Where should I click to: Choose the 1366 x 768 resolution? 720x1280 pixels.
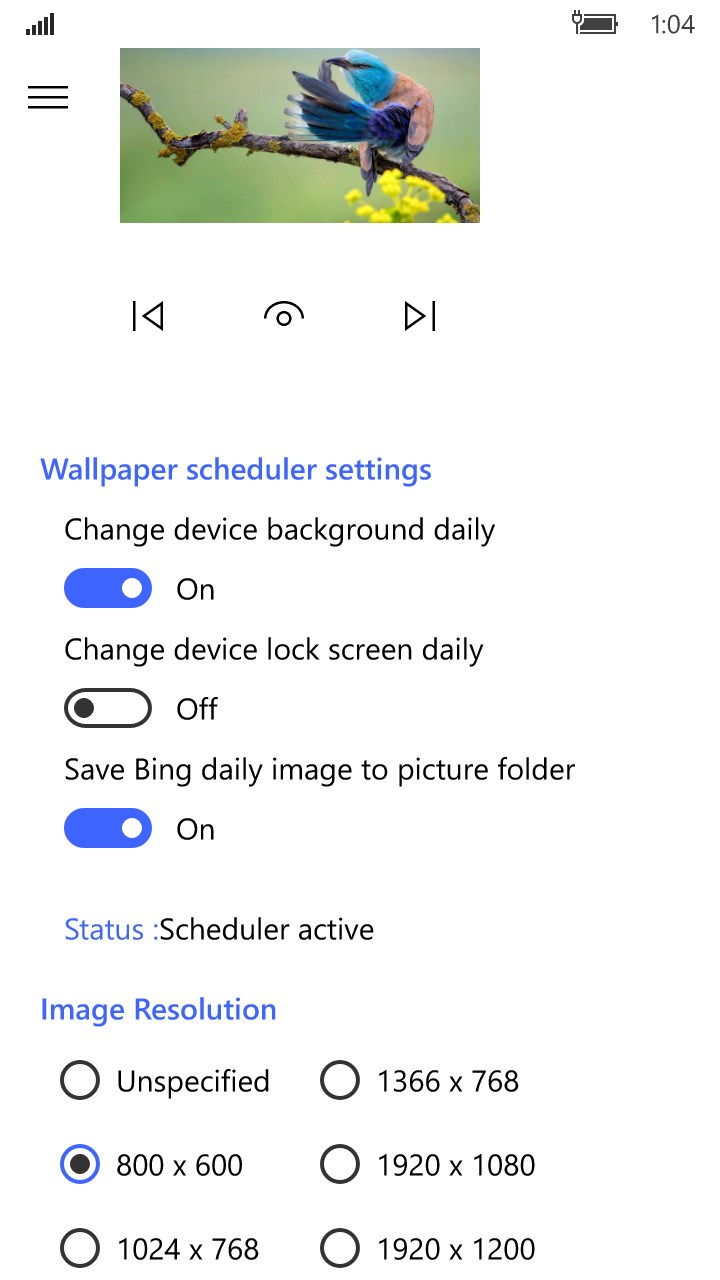tap(340, 1081)
